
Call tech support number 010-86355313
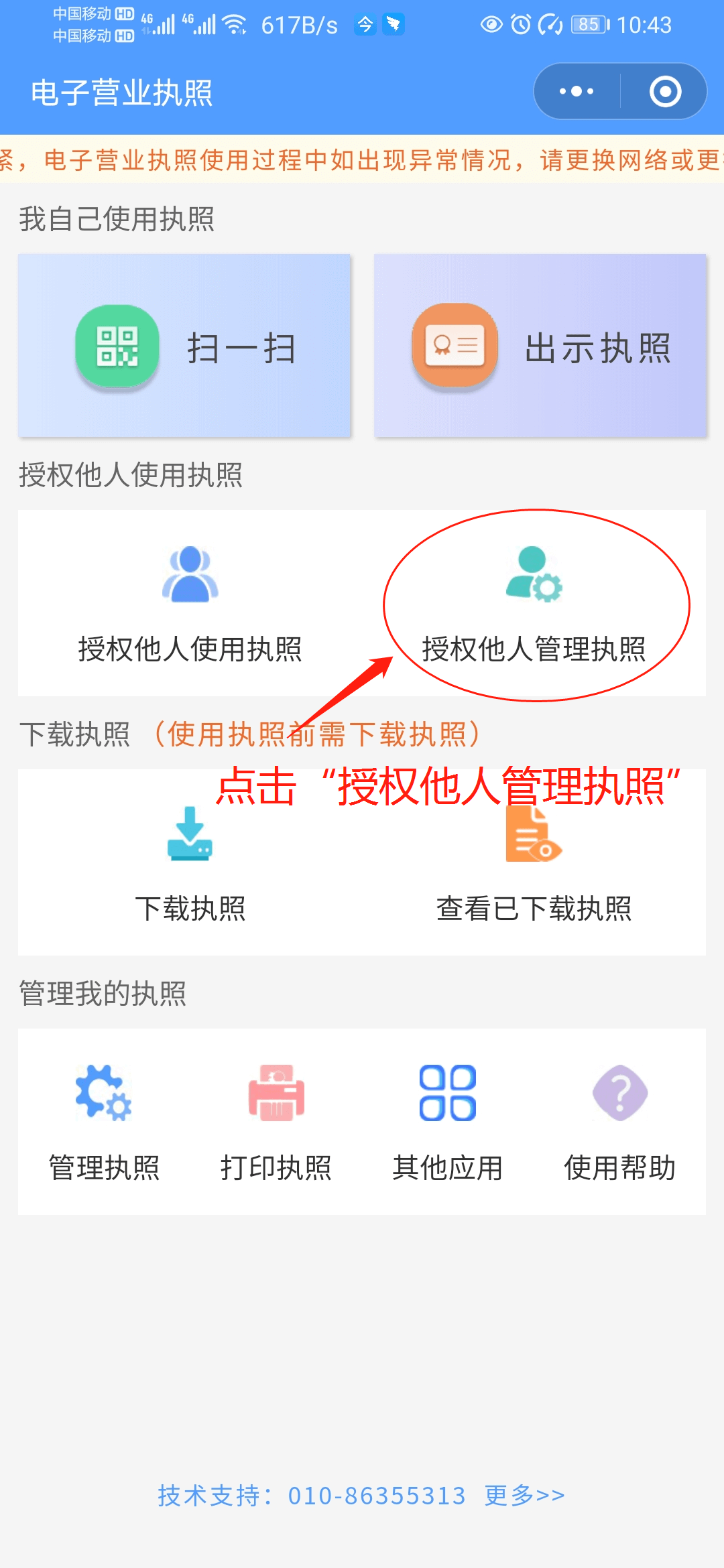point(377,1495)
